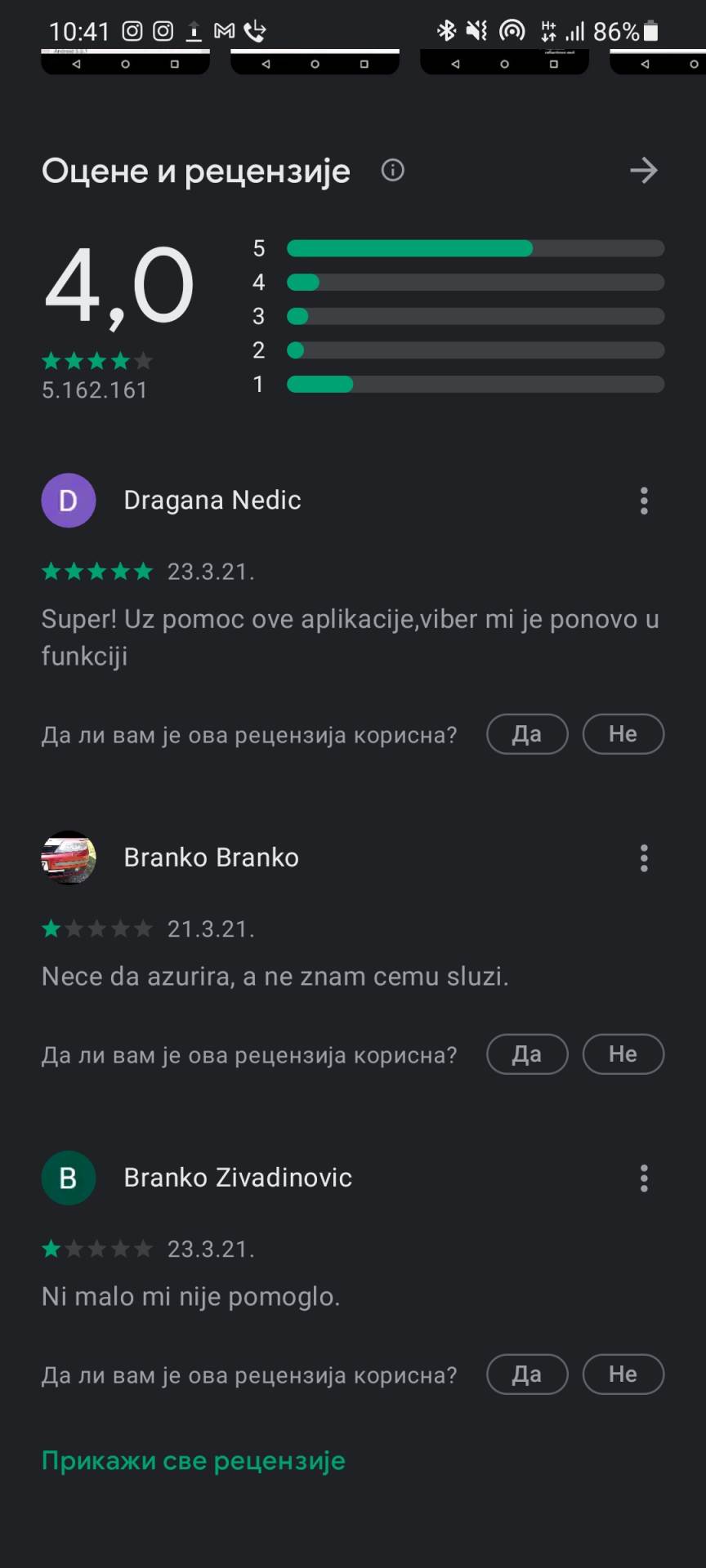Open the info icon next to Оцене и рецензије

pos(392,171)
